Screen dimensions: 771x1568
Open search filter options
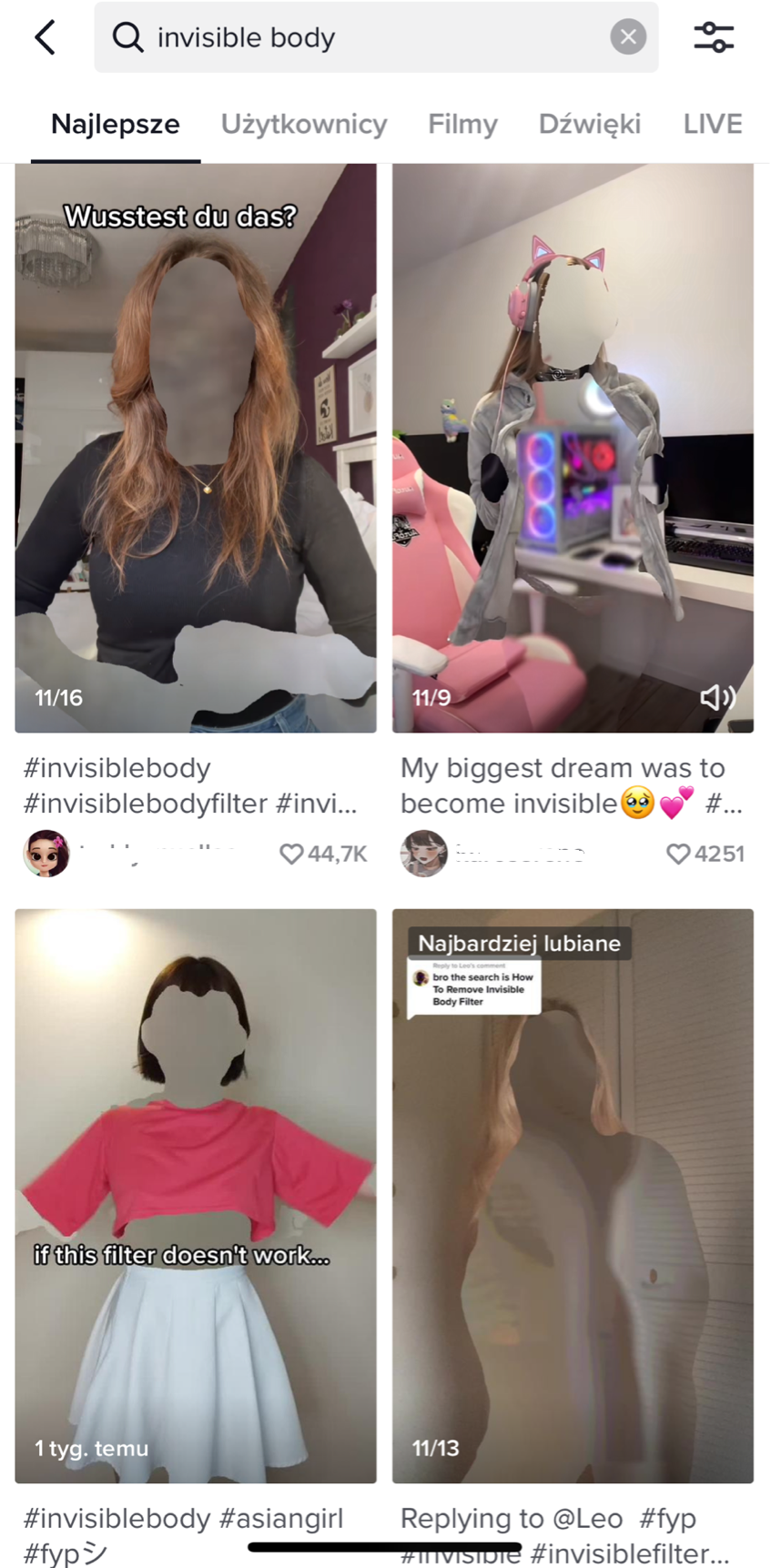(714, 37)
